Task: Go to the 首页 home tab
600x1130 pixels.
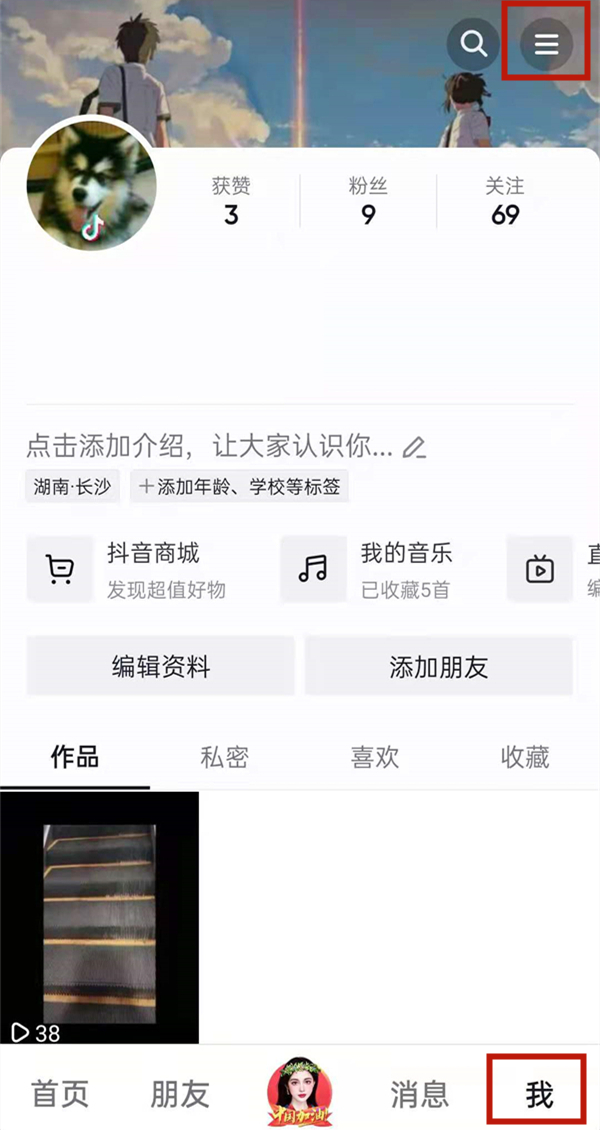Action: pos(60,1094)
